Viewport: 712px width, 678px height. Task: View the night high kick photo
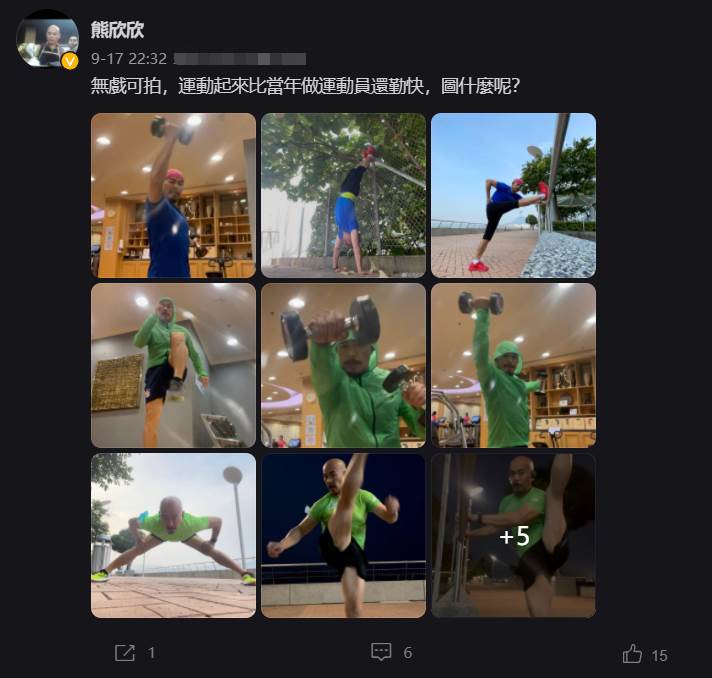pyautogui.click(x=343, y=535)
